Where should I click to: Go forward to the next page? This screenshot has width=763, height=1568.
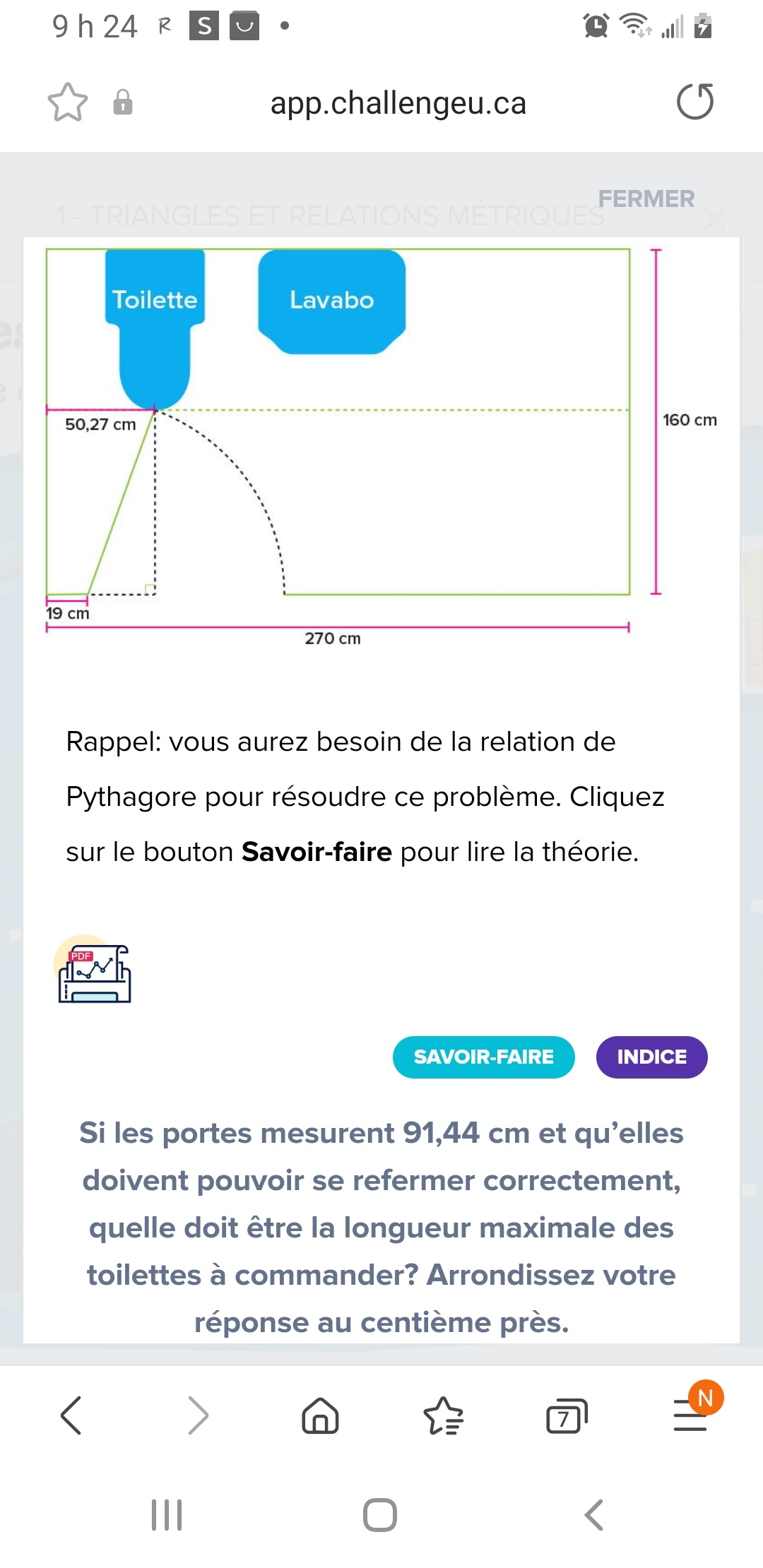[x=198, y=1415]
